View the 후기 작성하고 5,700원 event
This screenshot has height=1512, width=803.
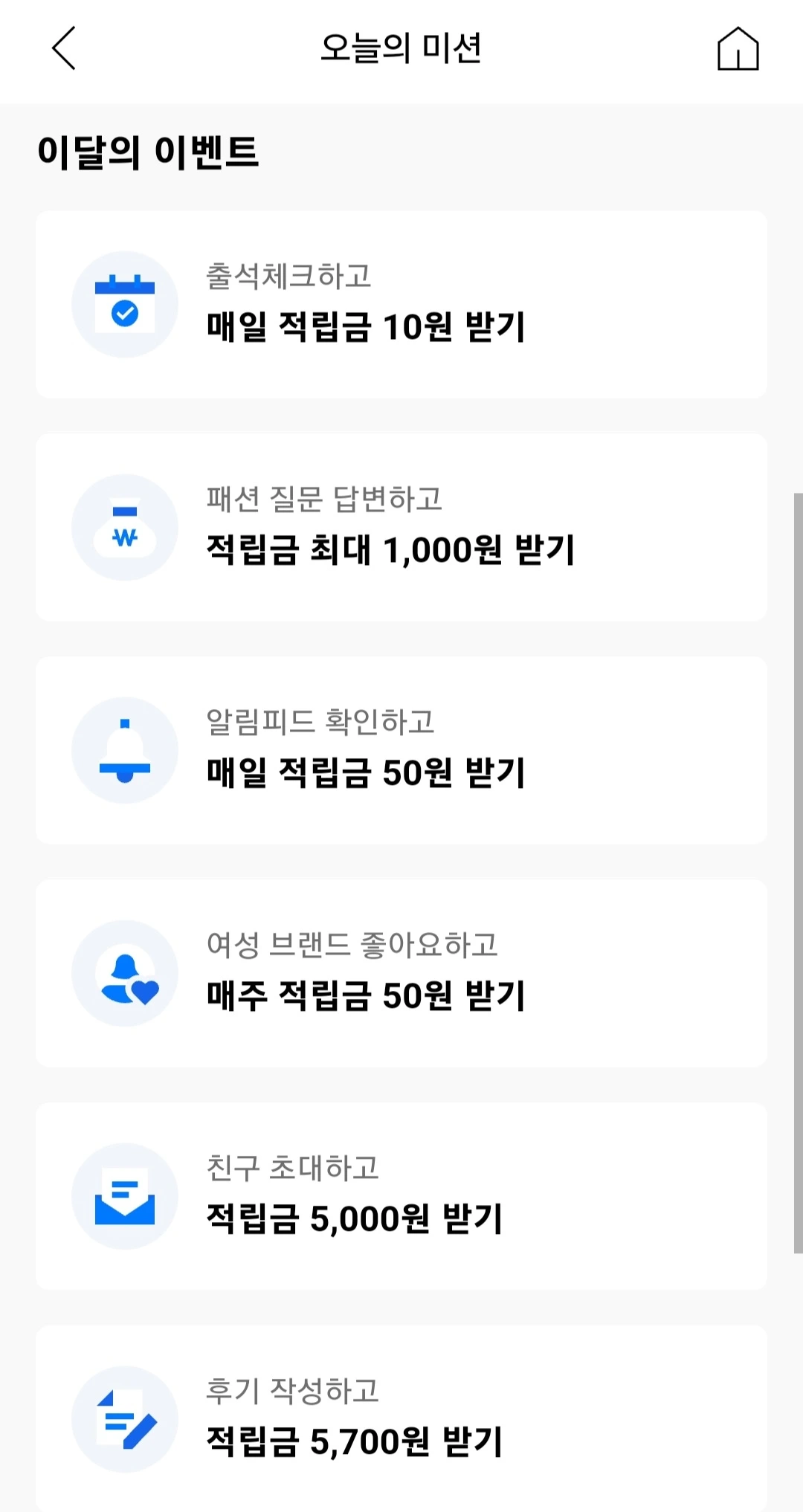coord(401,1418)
